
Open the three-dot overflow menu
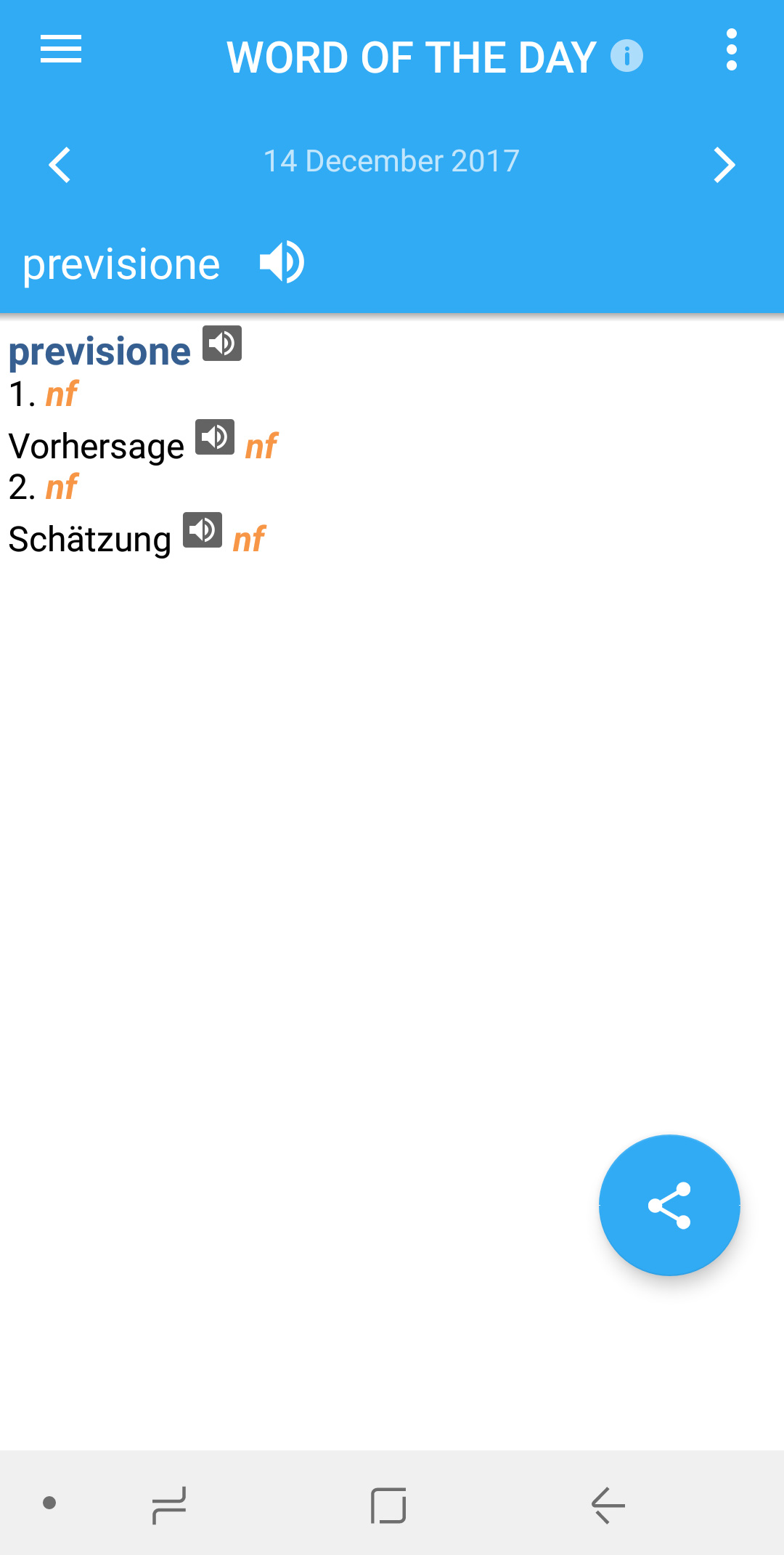(732, 50)
